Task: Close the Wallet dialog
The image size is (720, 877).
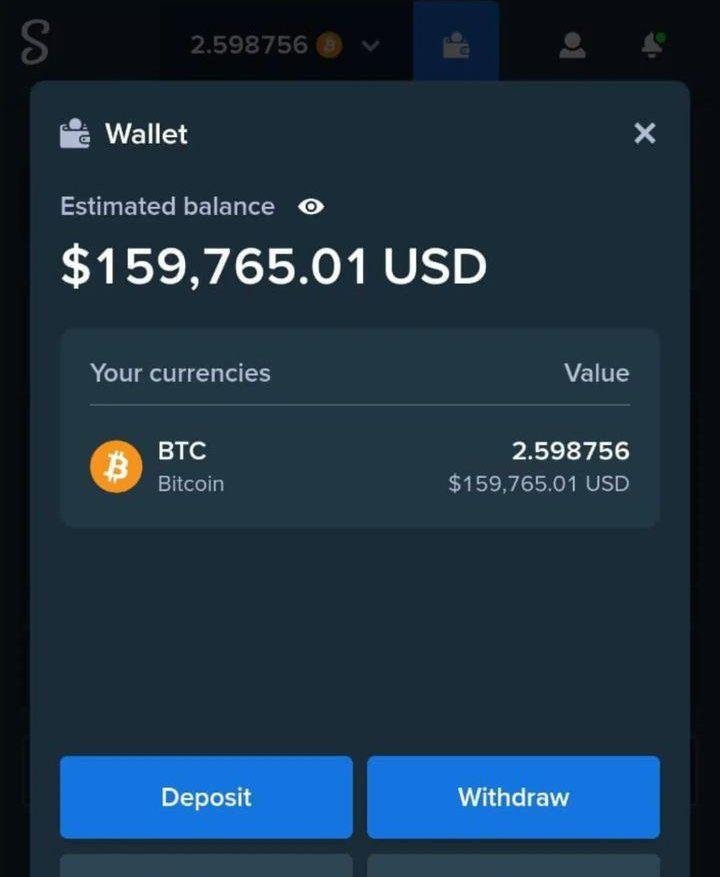Action: 645,133
